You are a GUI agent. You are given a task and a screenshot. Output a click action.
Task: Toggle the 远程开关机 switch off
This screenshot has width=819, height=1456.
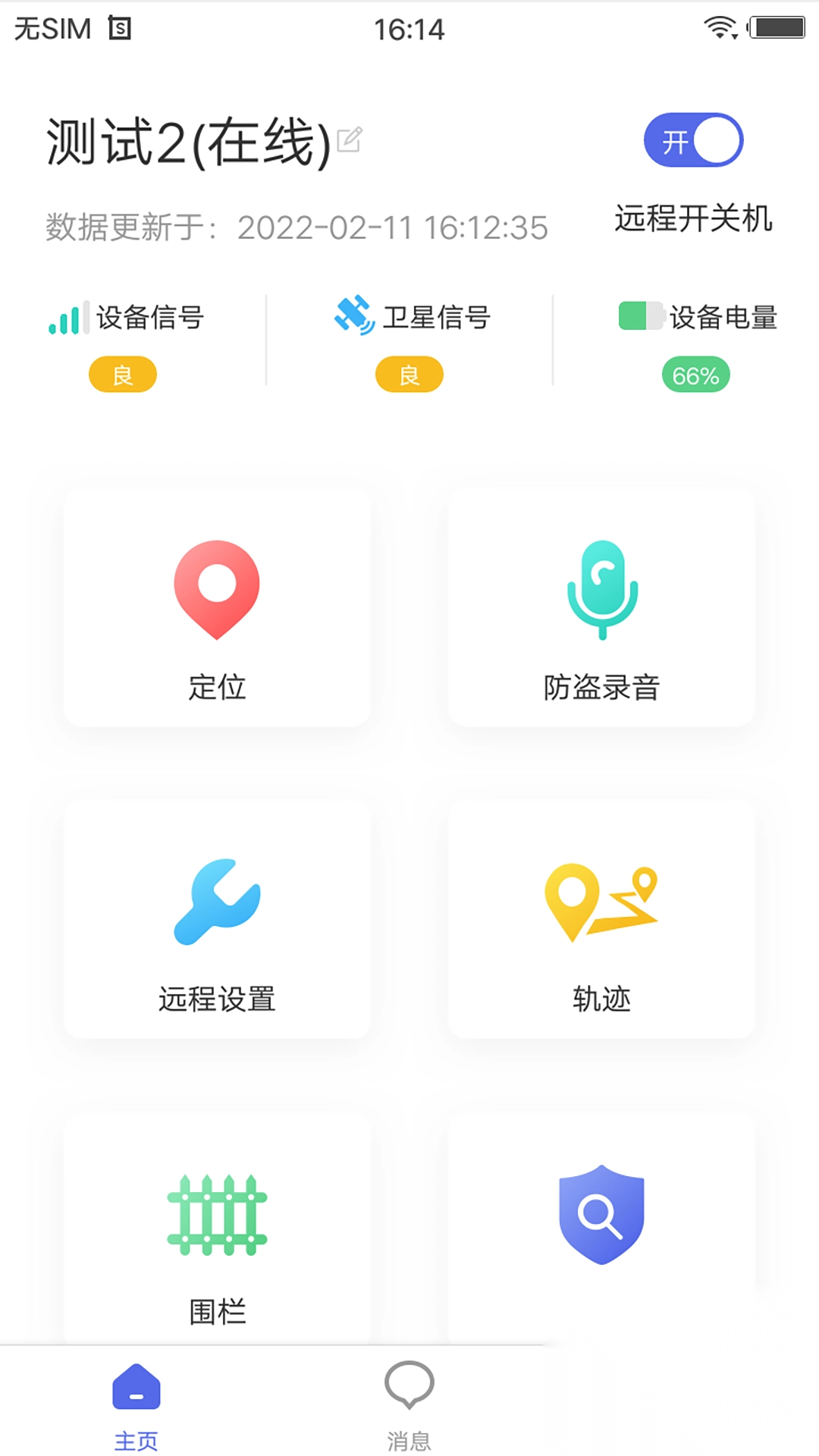coord(692,139)
